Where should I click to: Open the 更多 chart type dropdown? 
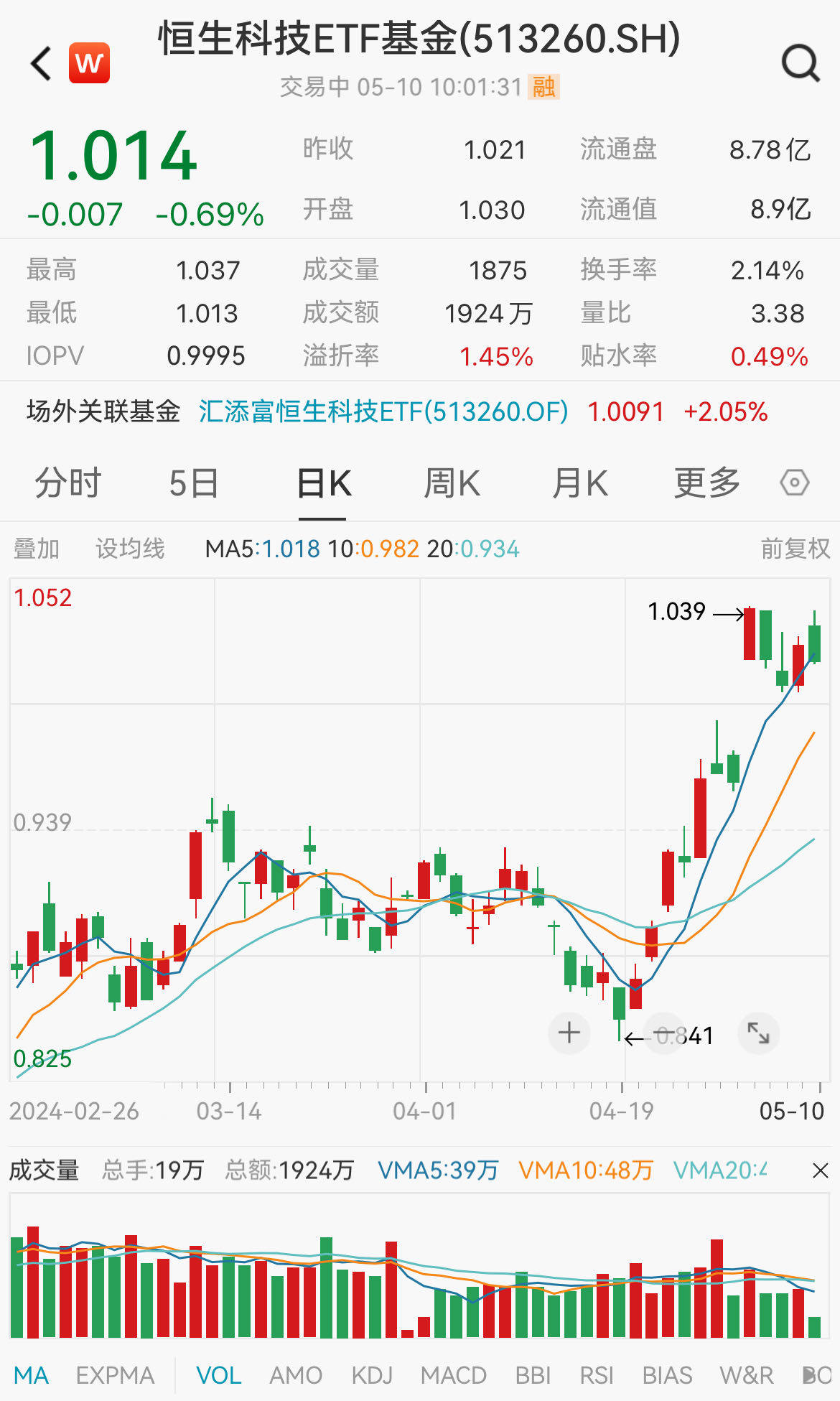706,483
